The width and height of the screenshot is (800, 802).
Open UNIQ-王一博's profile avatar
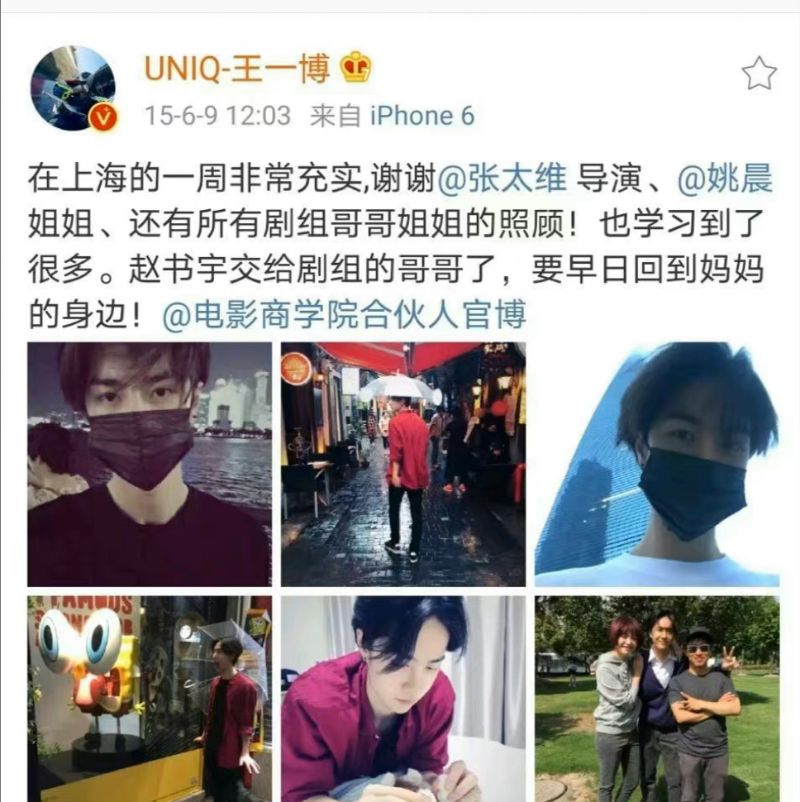pos(73,88)
